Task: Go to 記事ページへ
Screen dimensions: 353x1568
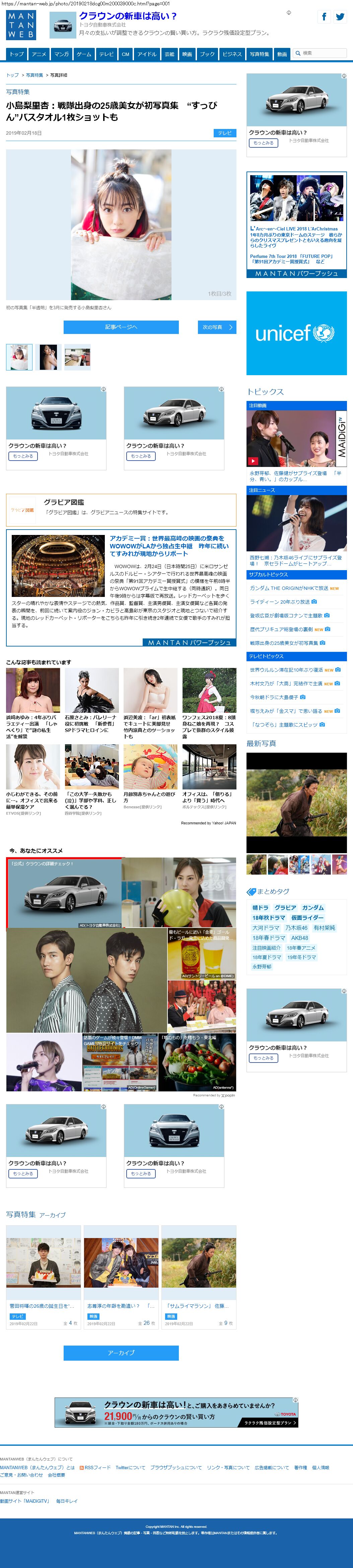Action: click(x=121, y=327)
